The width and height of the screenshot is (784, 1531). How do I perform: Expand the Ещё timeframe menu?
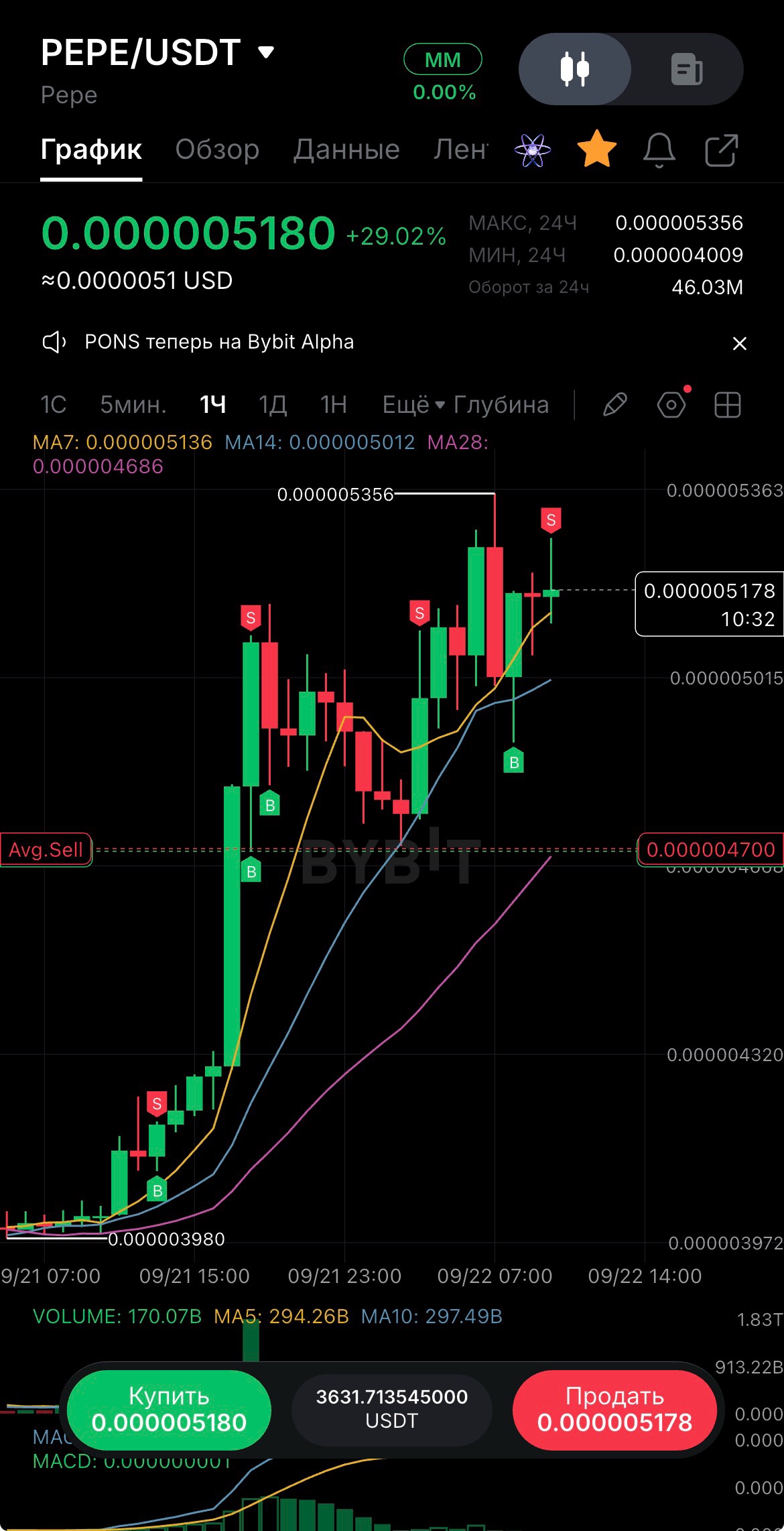[413, 405]
